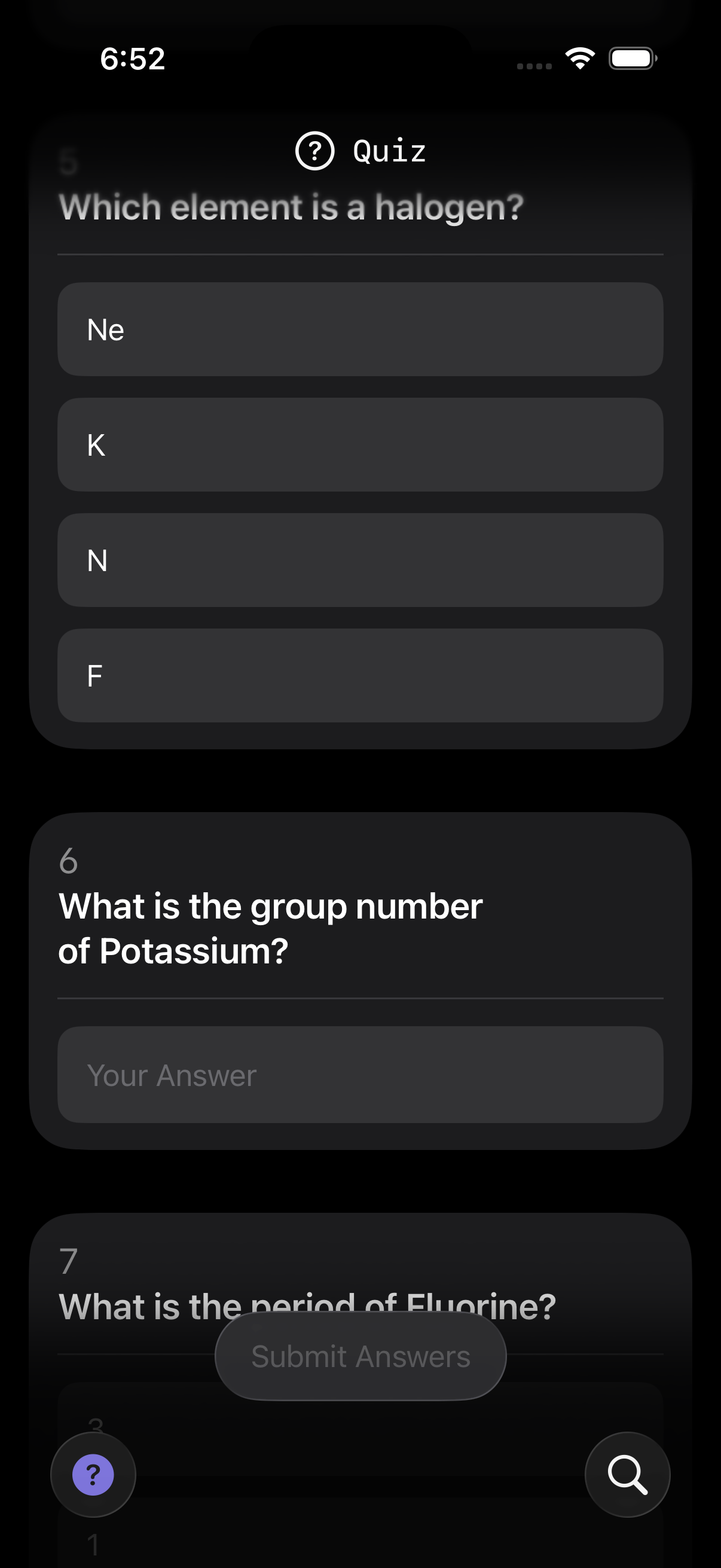
Task: Open the purple quiz question button
Action: tap(93, 1474)
